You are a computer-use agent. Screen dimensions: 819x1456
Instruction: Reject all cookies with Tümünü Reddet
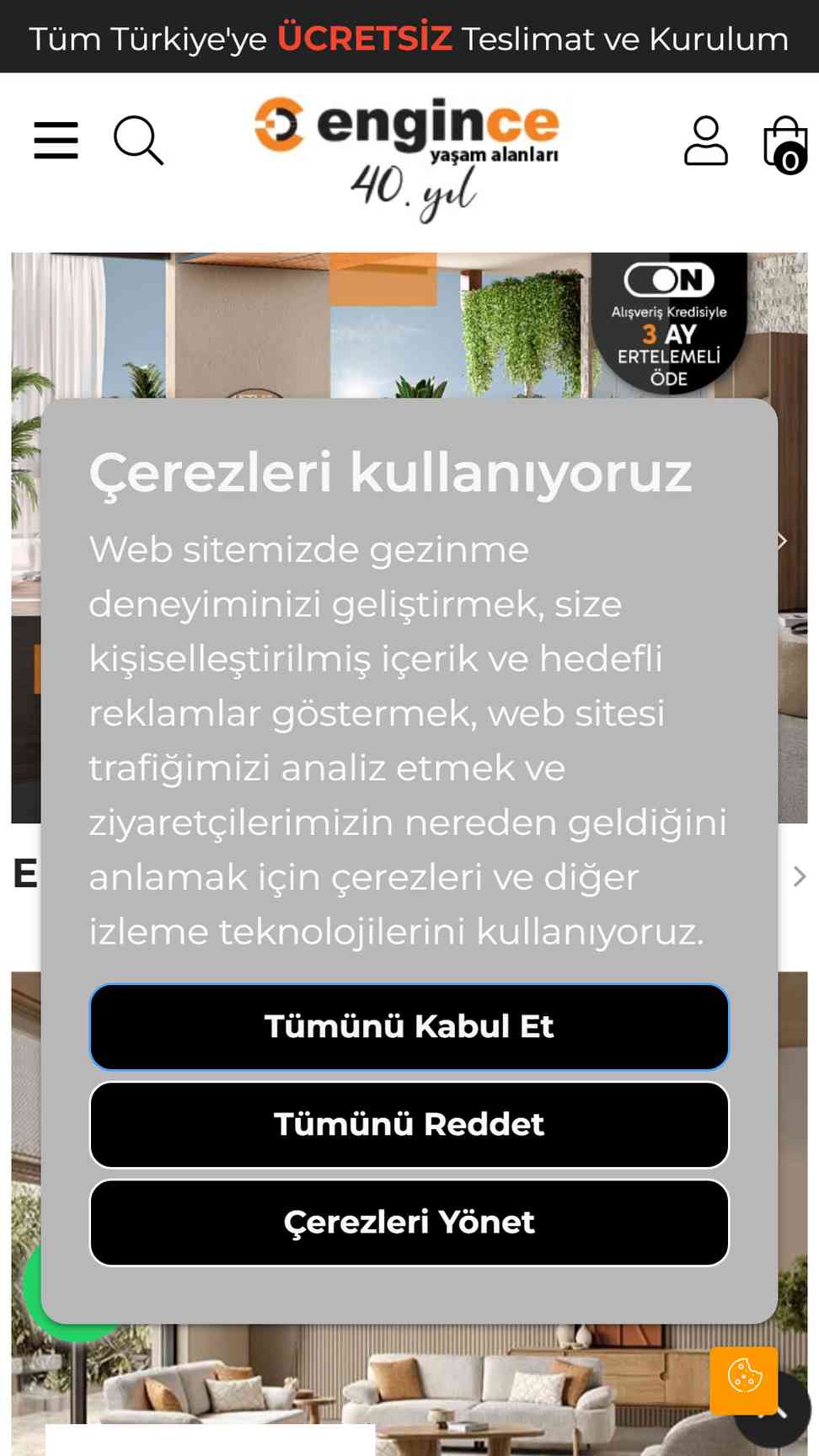tap(409, 1124)
